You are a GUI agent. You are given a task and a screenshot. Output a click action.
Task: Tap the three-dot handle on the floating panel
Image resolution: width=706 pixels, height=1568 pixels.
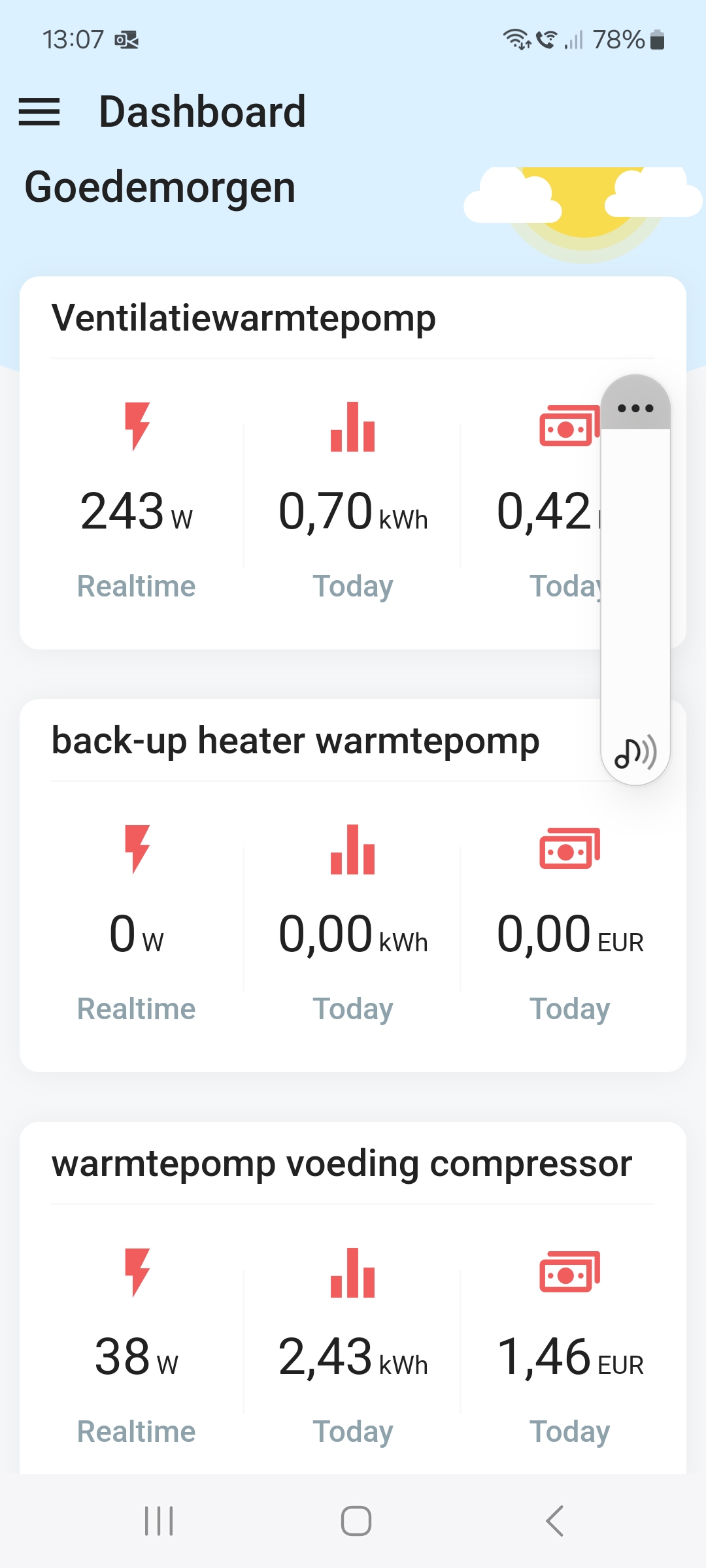click(635, 408)
